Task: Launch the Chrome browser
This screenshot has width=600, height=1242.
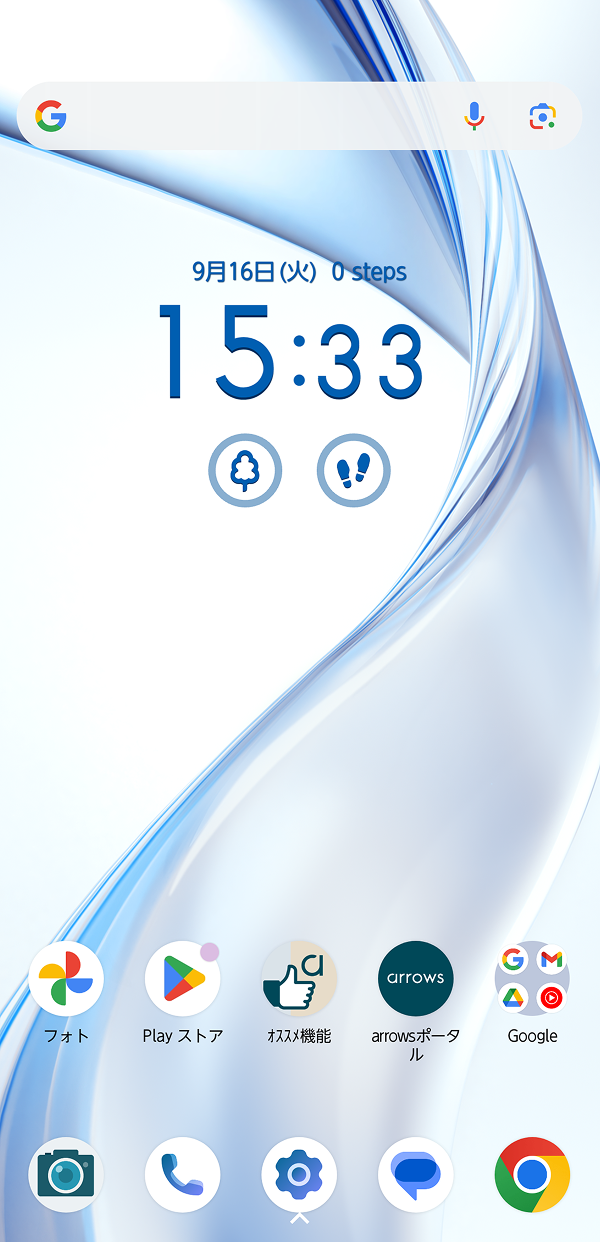Action: pos(532,1174)
